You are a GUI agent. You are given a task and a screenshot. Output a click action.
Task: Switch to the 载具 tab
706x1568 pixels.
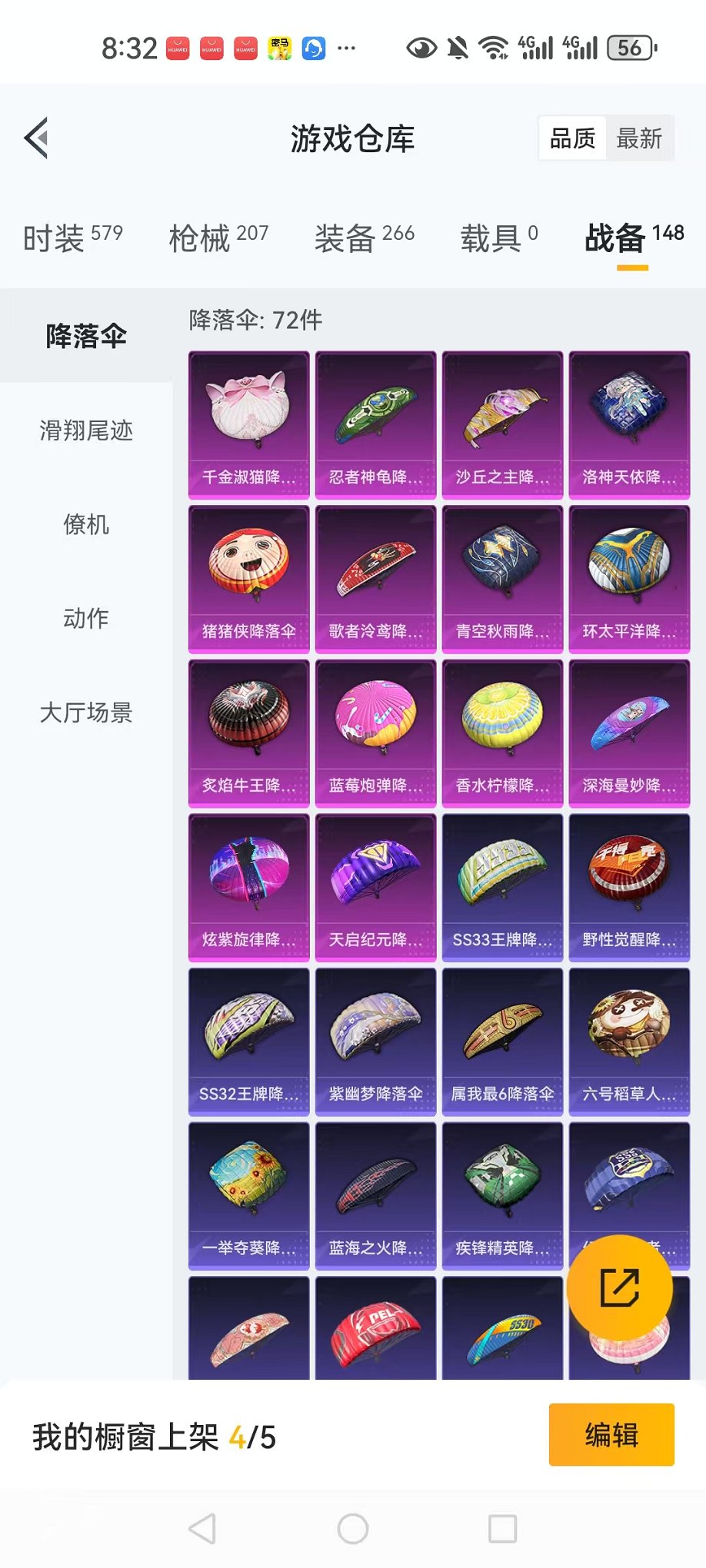499,238
